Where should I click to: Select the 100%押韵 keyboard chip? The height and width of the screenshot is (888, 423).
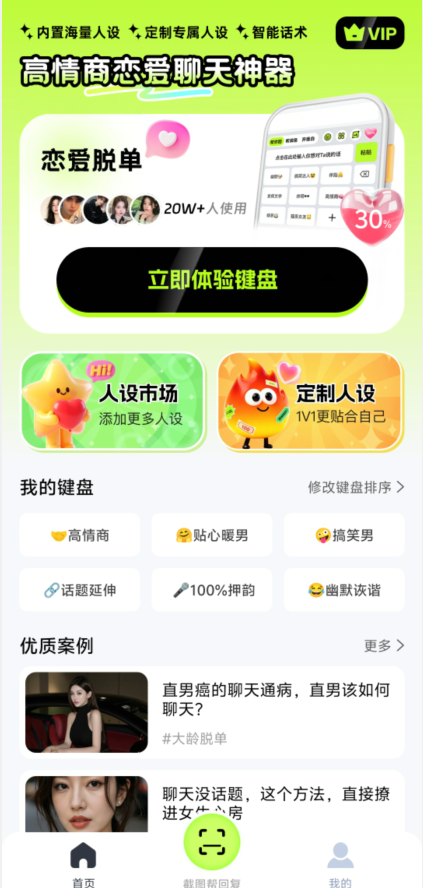click(212, 590)
